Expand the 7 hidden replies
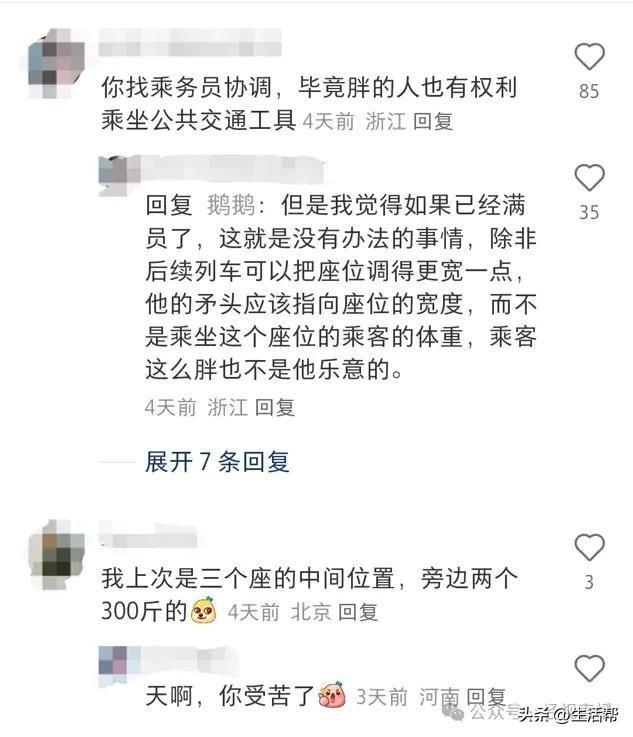This screenshot has height=737, width=633. [x=217, y=461]
